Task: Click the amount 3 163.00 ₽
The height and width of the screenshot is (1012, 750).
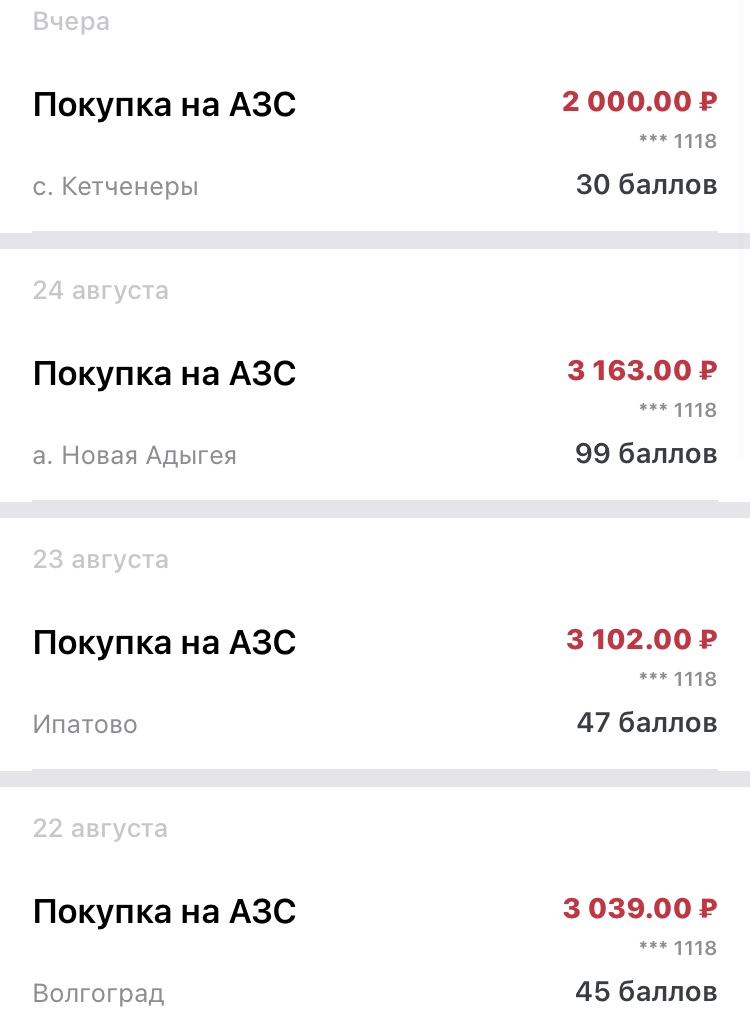Action: click(x=641, y=370)
